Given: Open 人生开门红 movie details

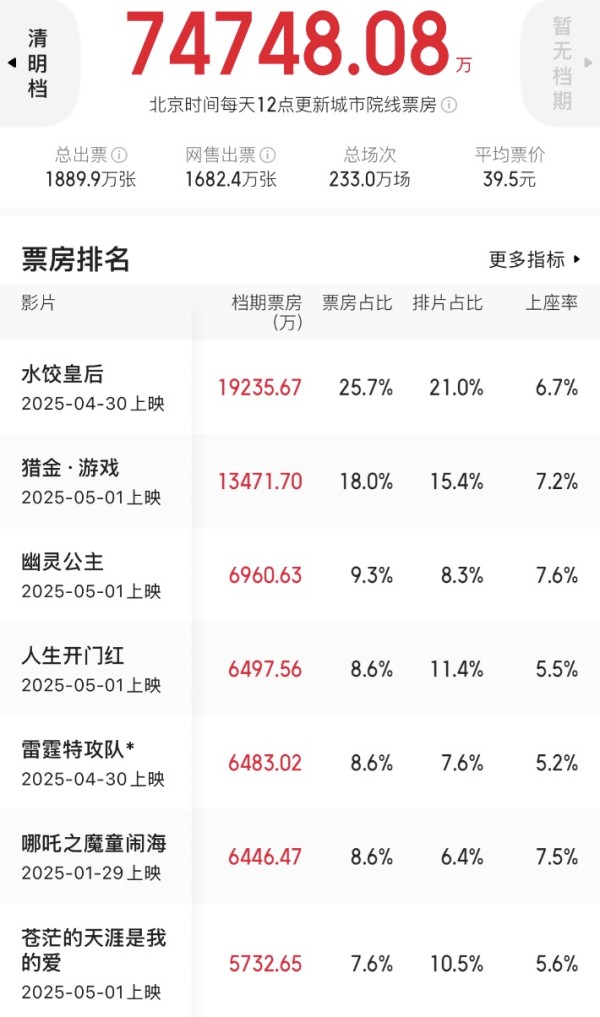Looking at the screenshot, I should (x=300, y=669).
